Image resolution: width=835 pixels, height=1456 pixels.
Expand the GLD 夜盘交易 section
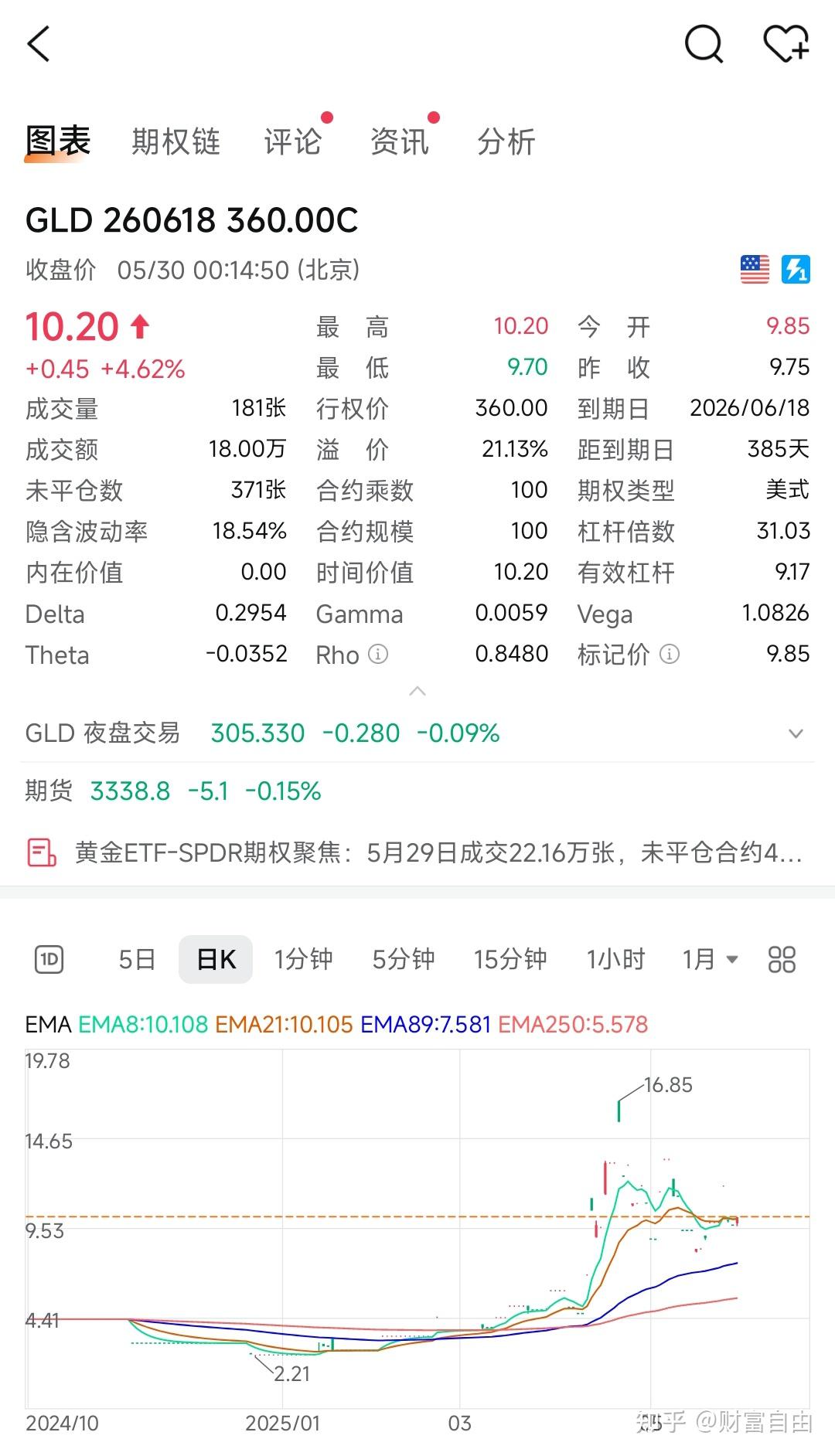tap(795, 732)
